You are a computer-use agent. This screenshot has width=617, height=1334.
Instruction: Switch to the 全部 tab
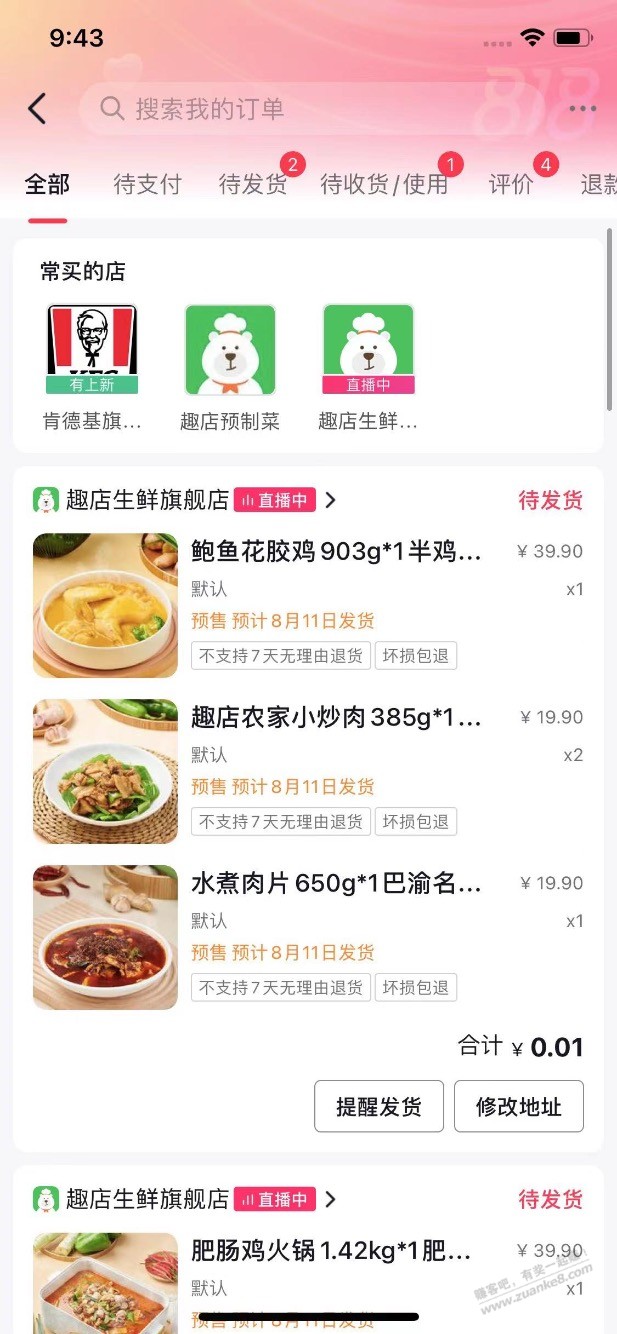[x=47, y=185]
